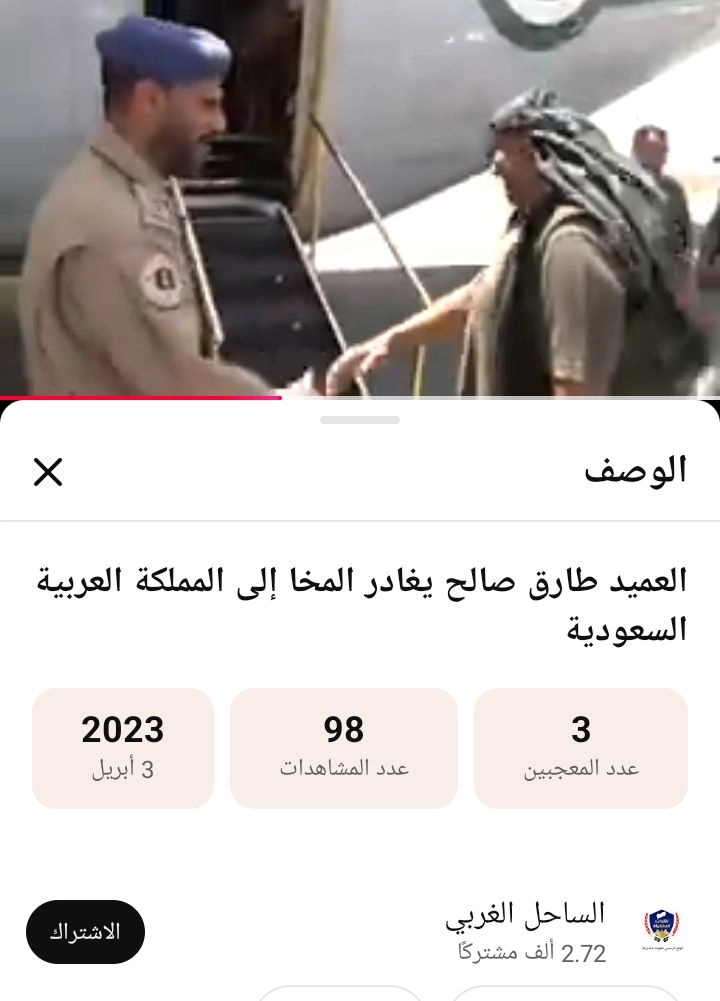This screenshot has height=1001, width=720.
Task: Subscribe with the الاشتراك button
Action: (x=86, y=932)
